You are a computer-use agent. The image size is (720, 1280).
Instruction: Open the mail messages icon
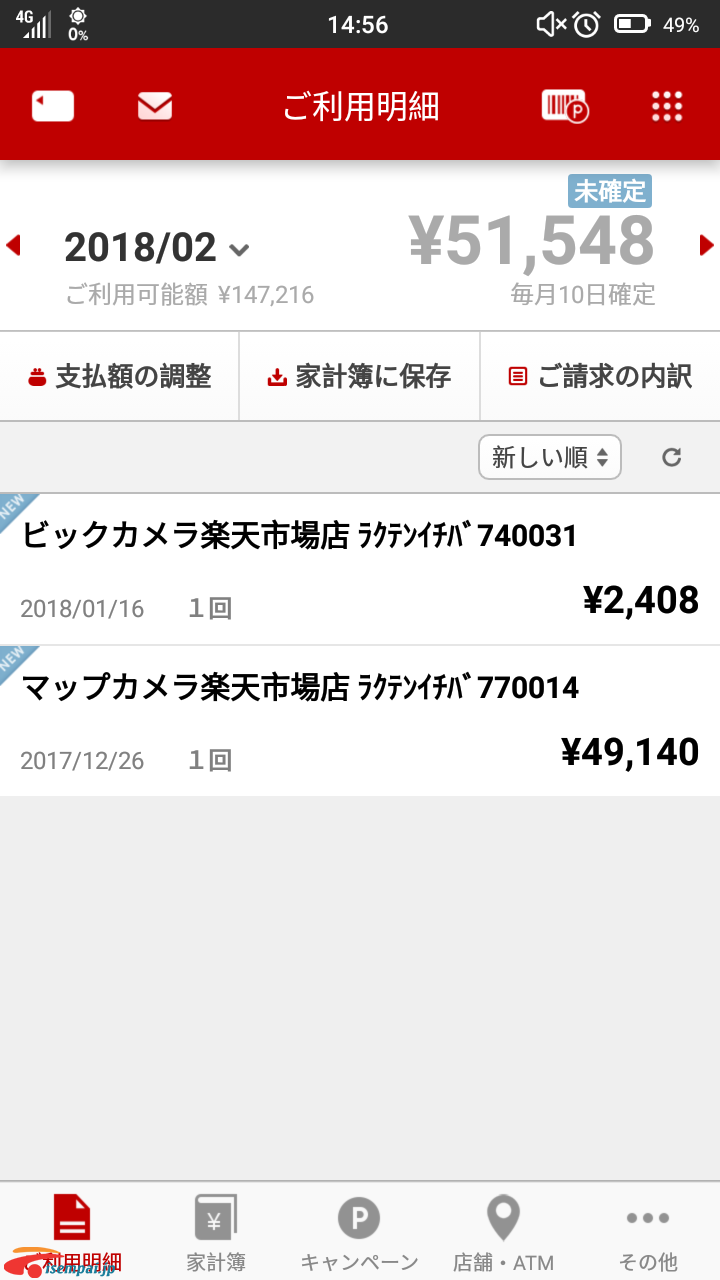pyautogui.click(x=155, y=106)
